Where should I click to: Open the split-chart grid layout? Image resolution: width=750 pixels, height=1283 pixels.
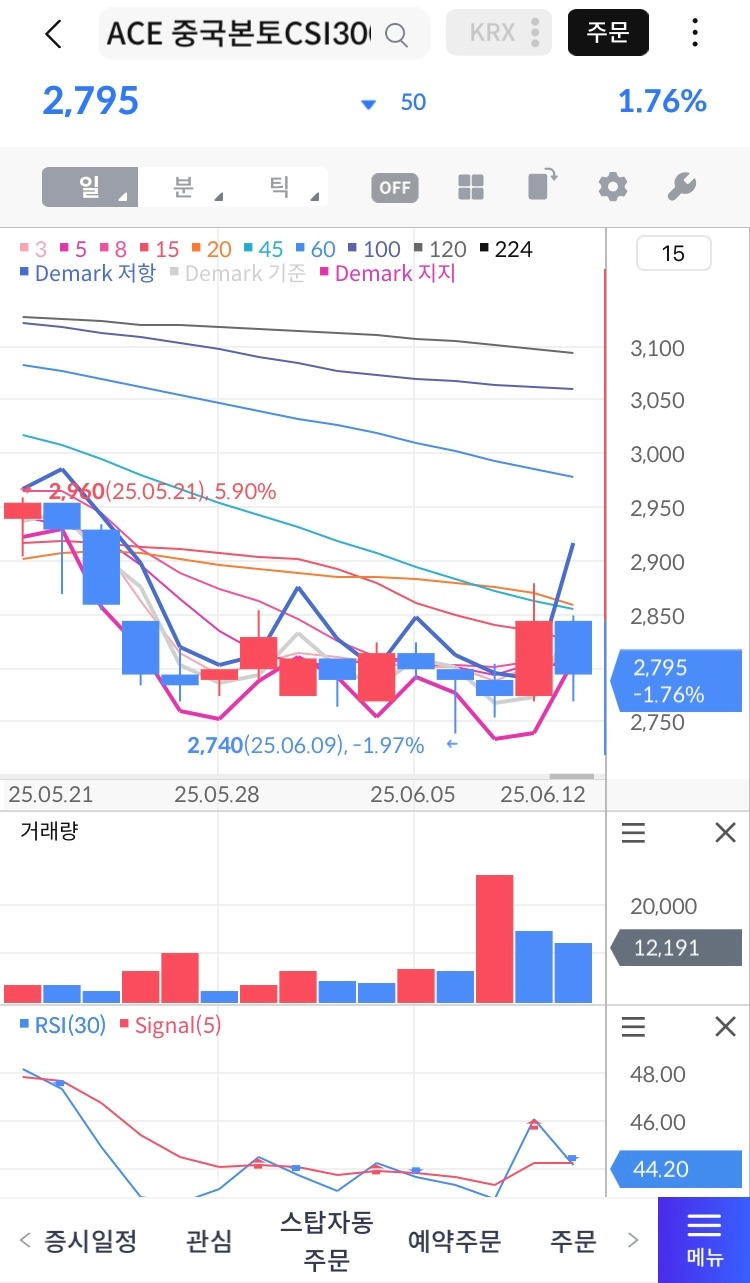click(x=471, y=187)
